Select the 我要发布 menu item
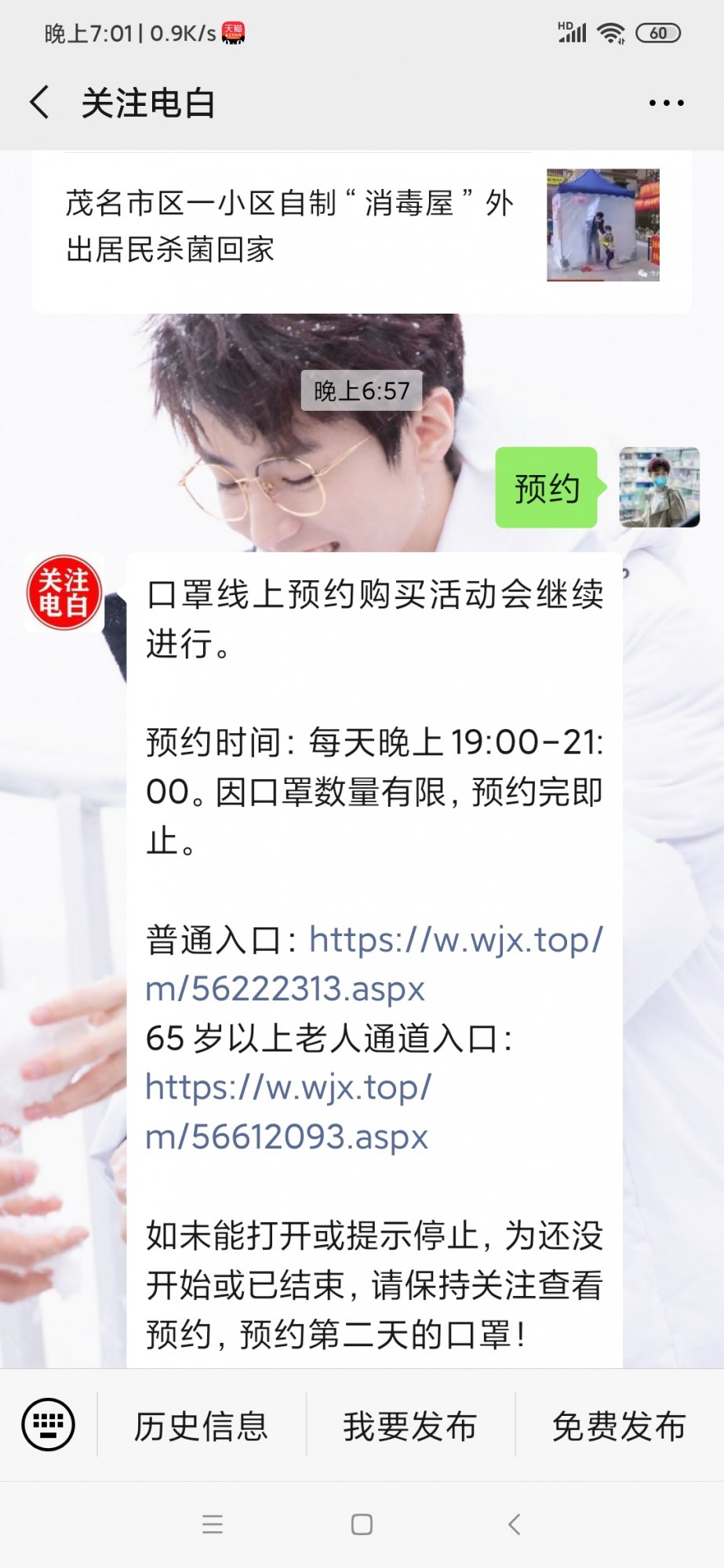Viewport: 724px width, 1568px height. 410,1426
